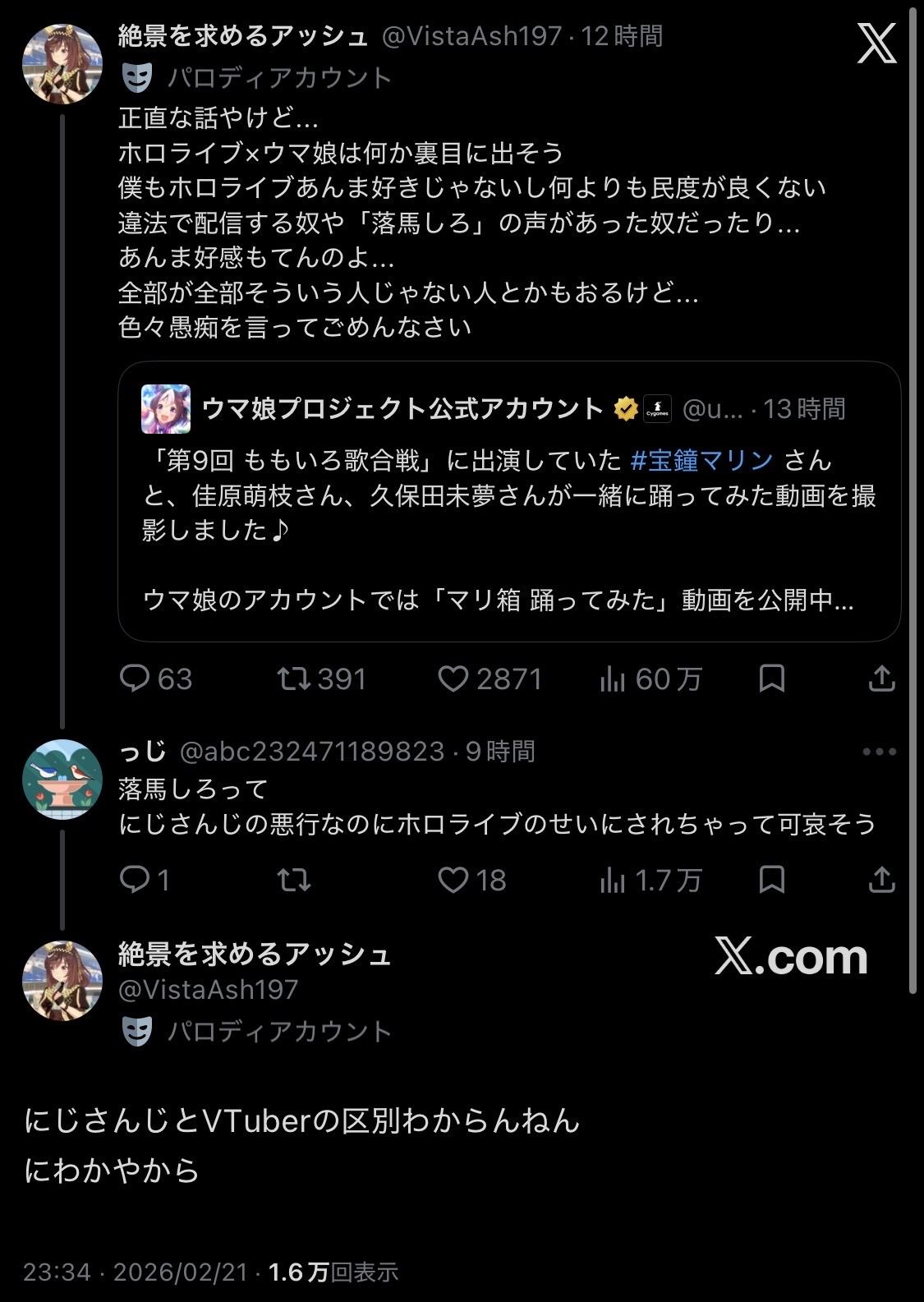The width and height of the screenshot is (924, 1302).
Task: Reply to the ホロライブ×ウマ娘 post
Action: click(135, 679)
